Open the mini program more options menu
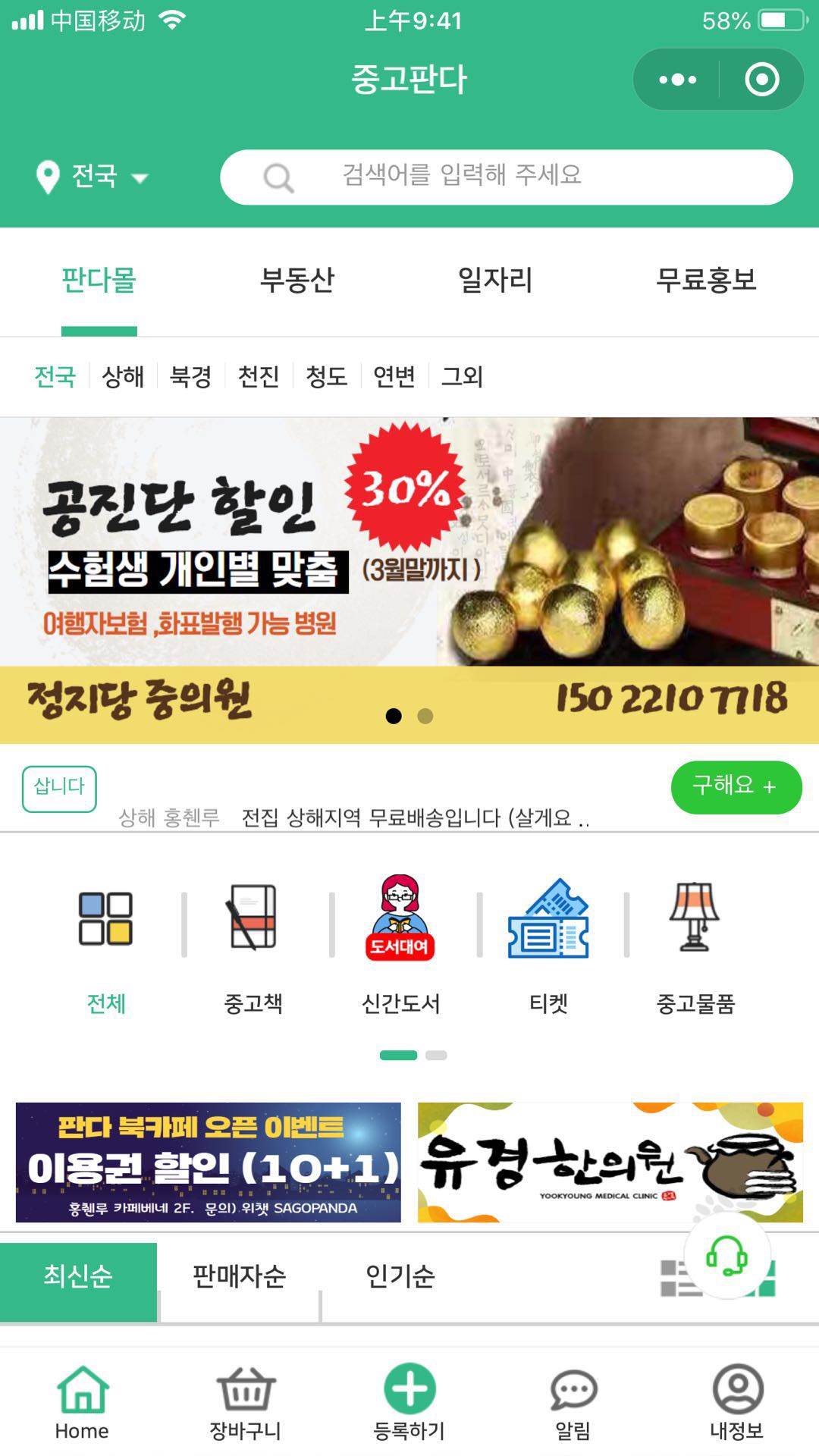Image resolution: width=819 pixels, height=1456 pixels. point(677,80)
